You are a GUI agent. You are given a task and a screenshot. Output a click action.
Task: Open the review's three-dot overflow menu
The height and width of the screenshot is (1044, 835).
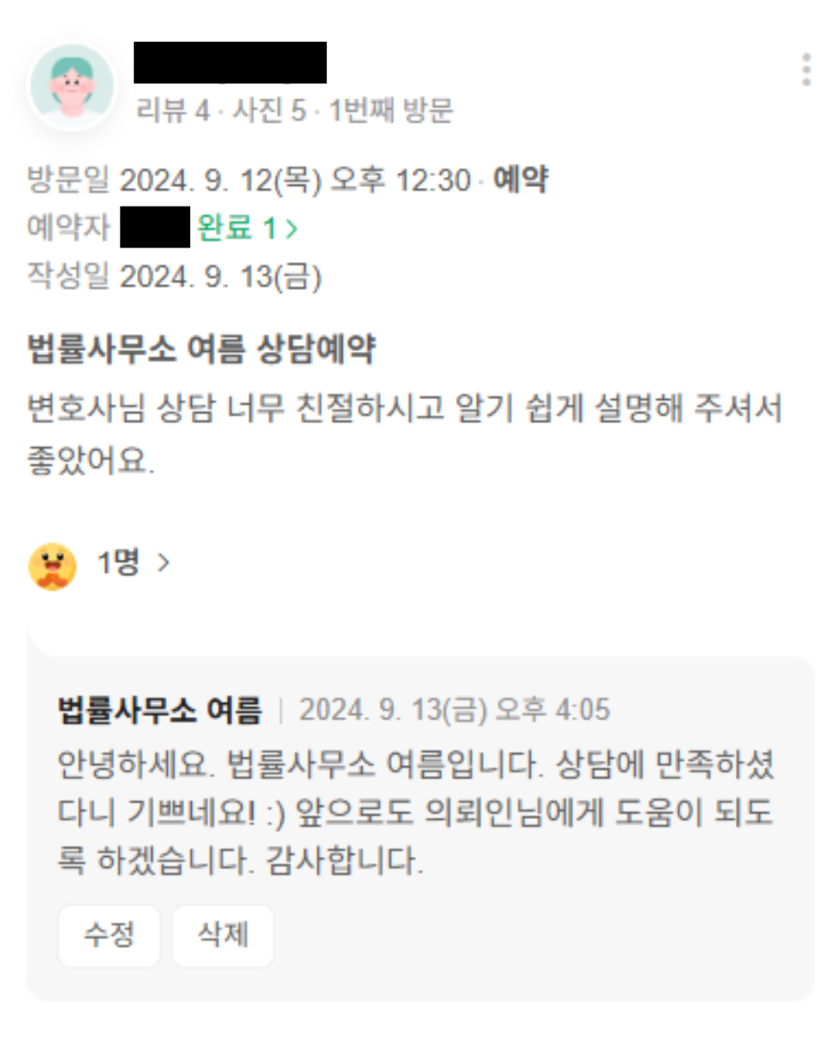806,70
